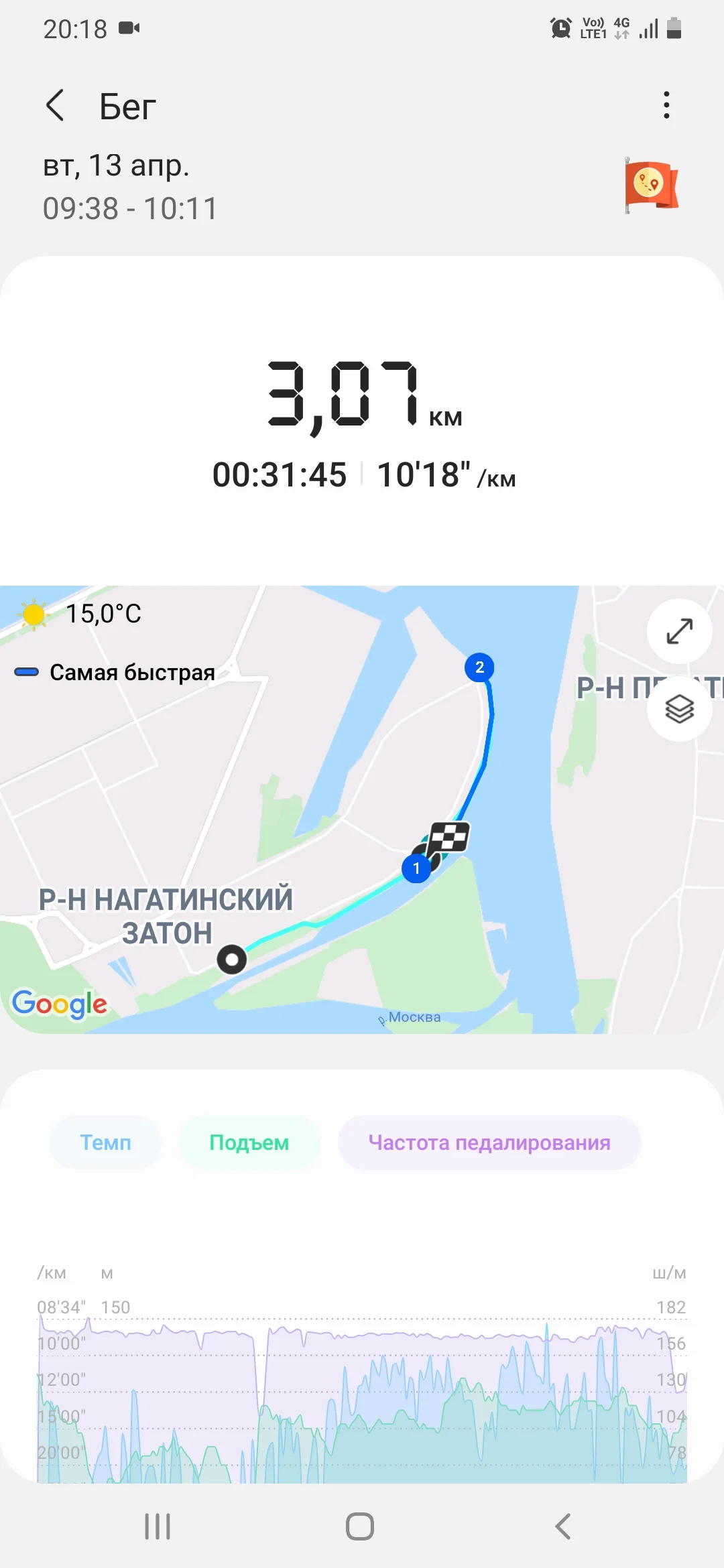Screen dimensions: 724x1568
Task: Go back from the Бег screen
Action: pos(56,106)
